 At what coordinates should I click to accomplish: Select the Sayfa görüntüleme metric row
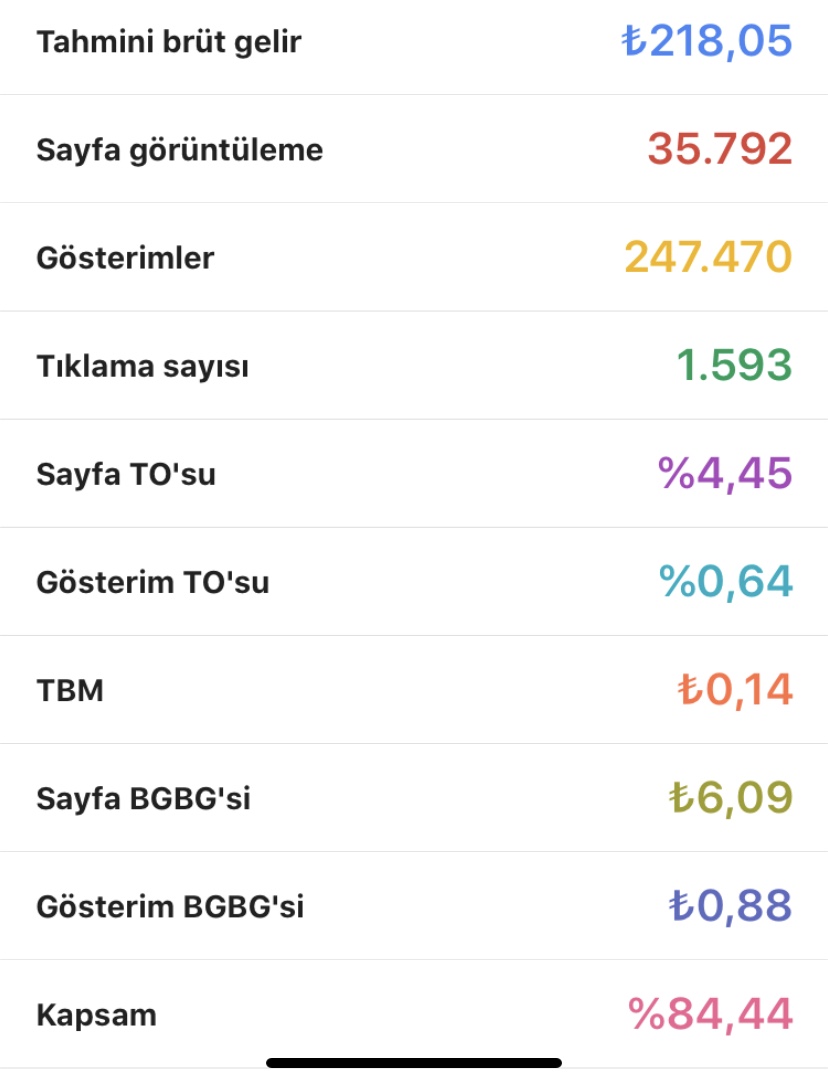point(414,149)
